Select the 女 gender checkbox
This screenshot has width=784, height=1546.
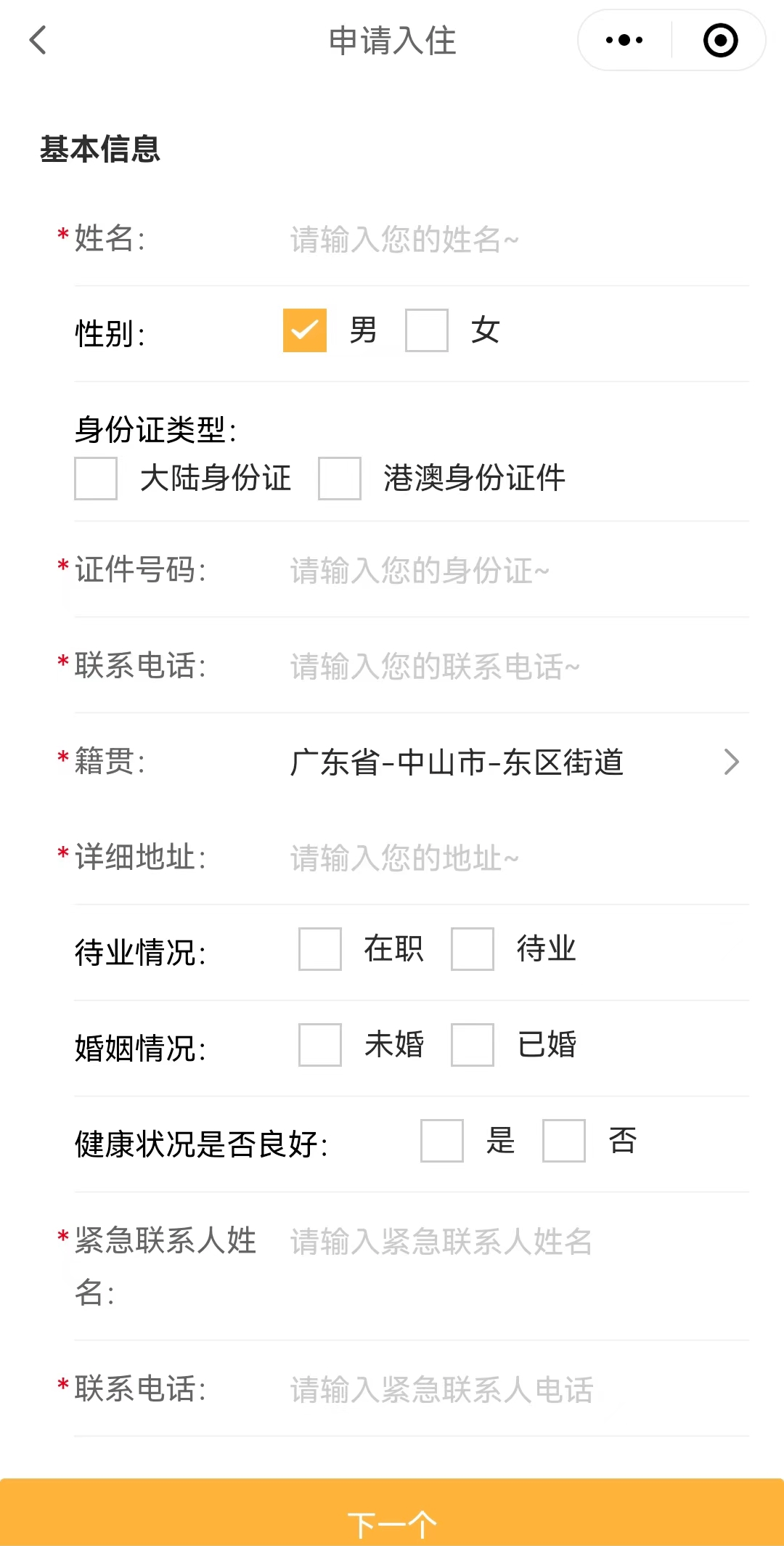pyautogui.click(x=427, y=330)
